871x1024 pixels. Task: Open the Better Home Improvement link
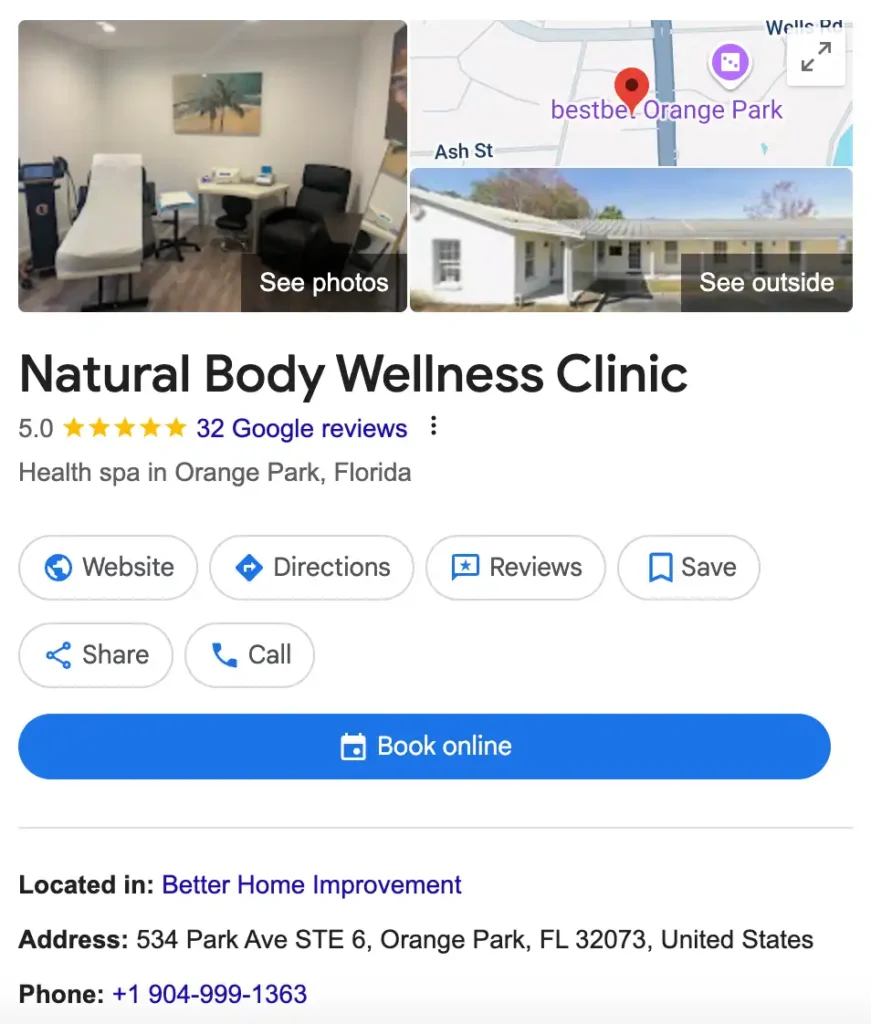tap(311, 885)
